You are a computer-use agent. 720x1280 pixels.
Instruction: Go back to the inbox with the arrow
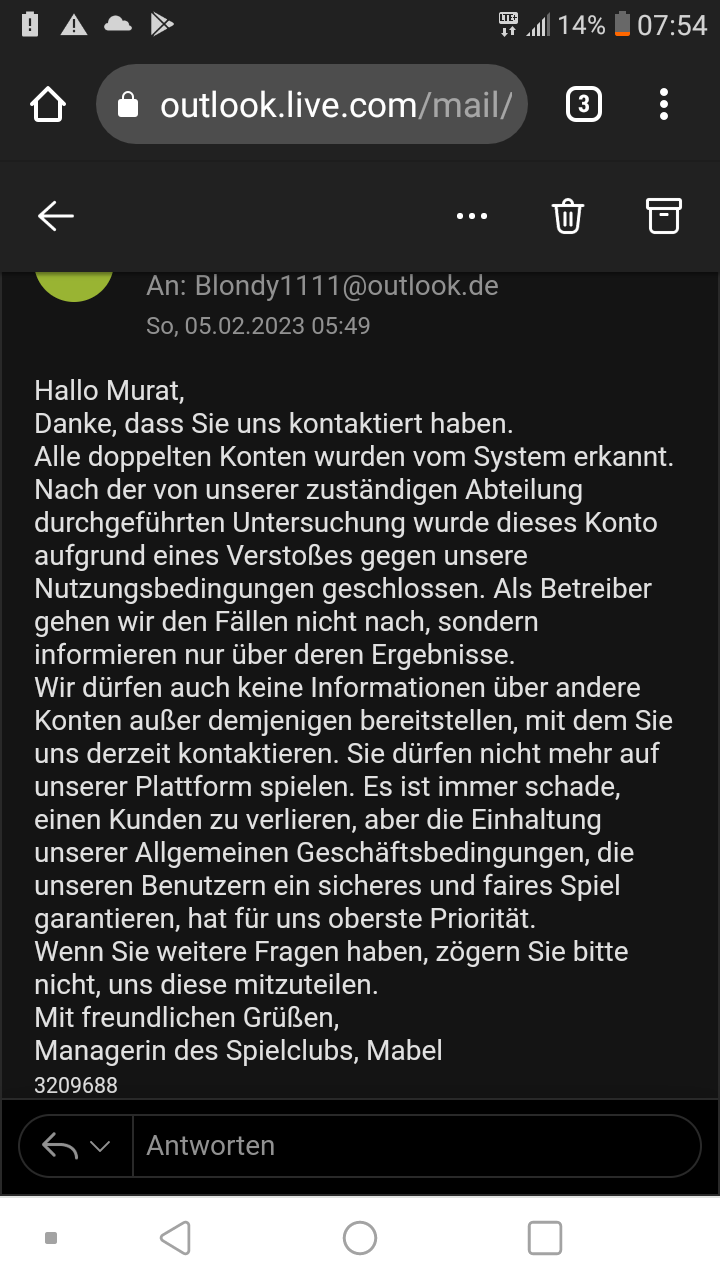click(x=56, y=215)
